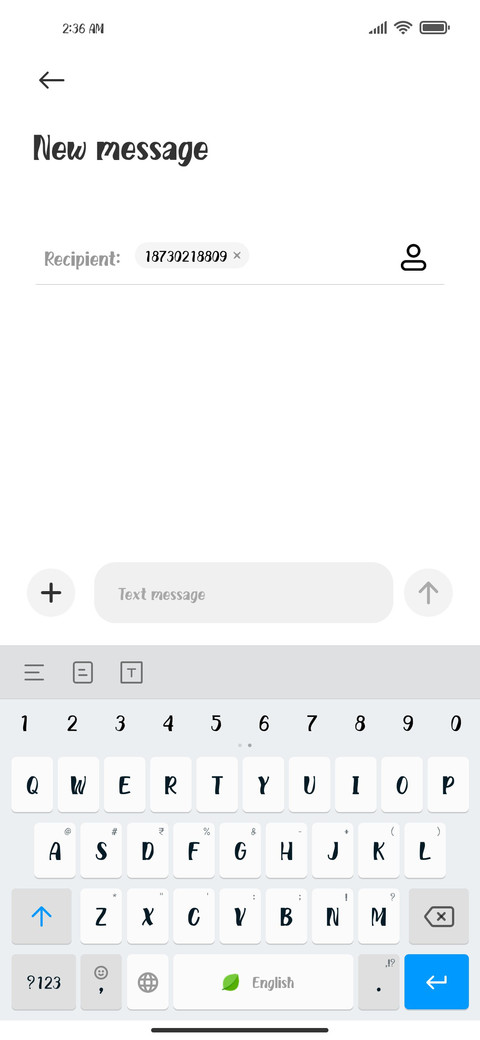Open the emoji comma key
The image size is (480, 1040).
click(101, 982)
